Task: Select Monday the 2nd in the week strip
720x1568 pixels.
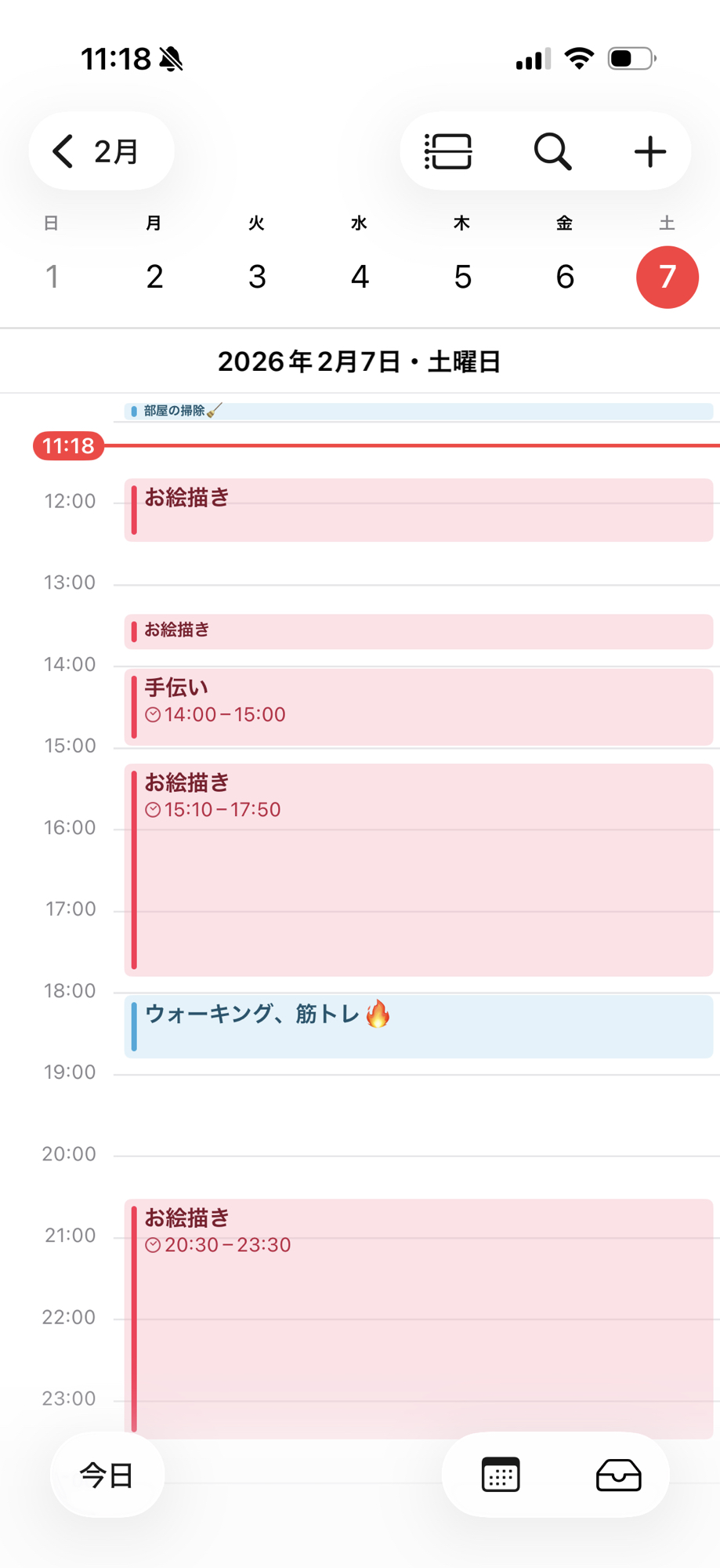Action: click(x=154, y=277)
